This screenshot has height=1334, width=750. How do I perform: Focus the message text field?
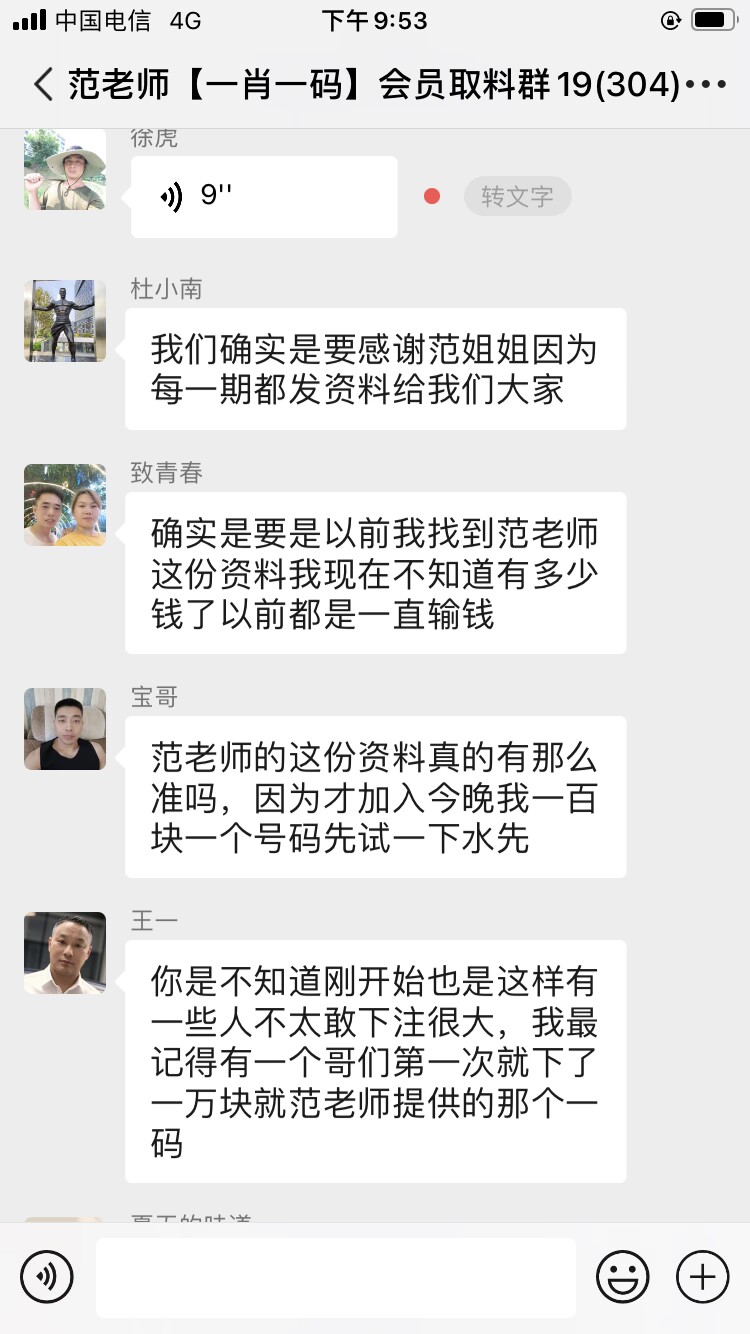coord(336,1277)
